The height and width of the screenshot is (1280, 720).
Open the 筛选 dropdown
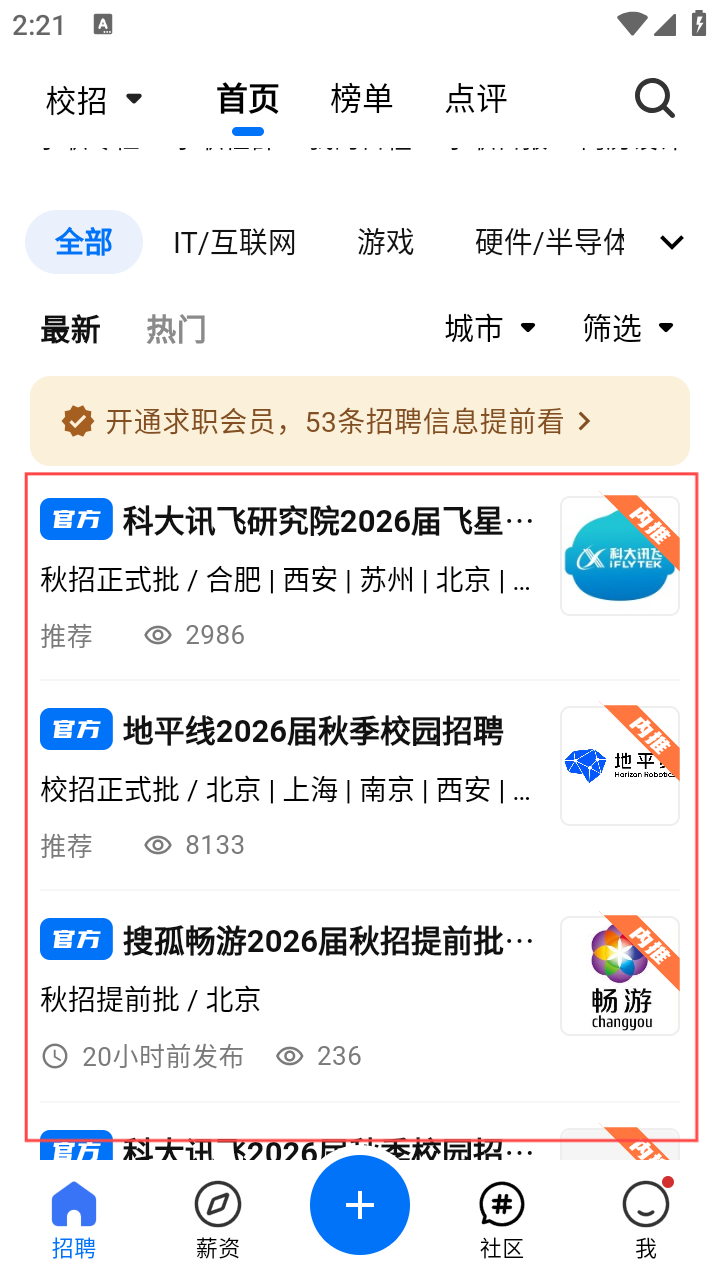(628, 328)
